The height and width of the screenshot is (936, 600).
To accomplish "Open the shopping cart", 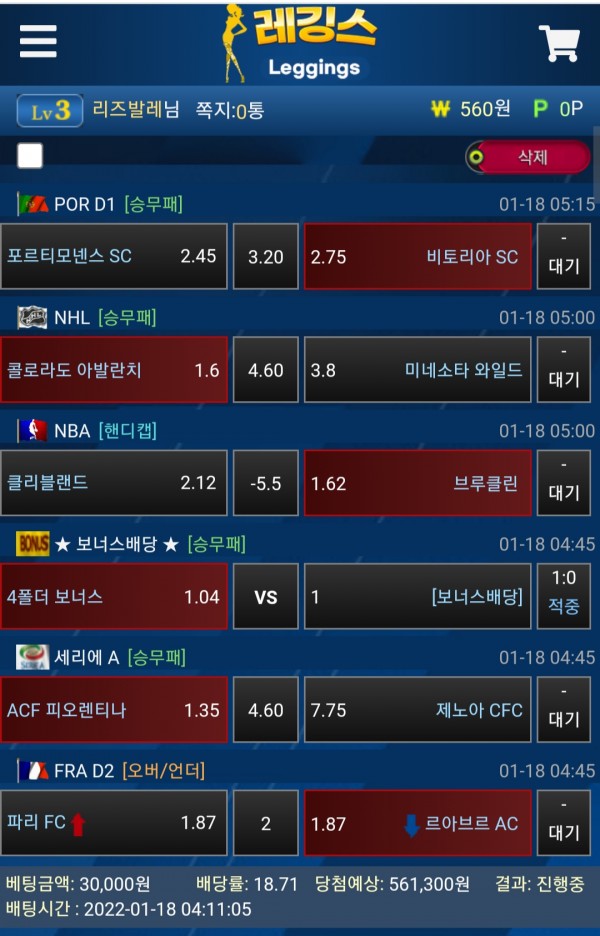I will click(x=559, y=43).
